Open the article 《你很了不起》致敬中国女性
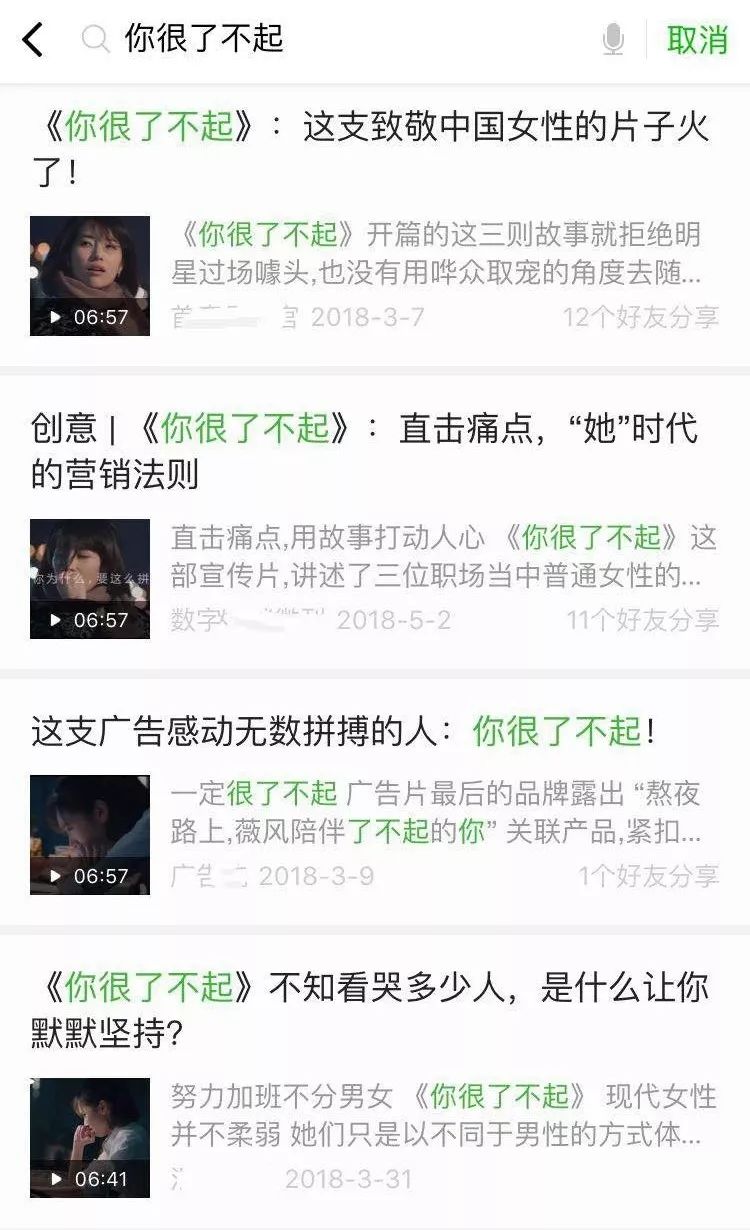This screenshot has width=750, height=1230. [375, 148]
